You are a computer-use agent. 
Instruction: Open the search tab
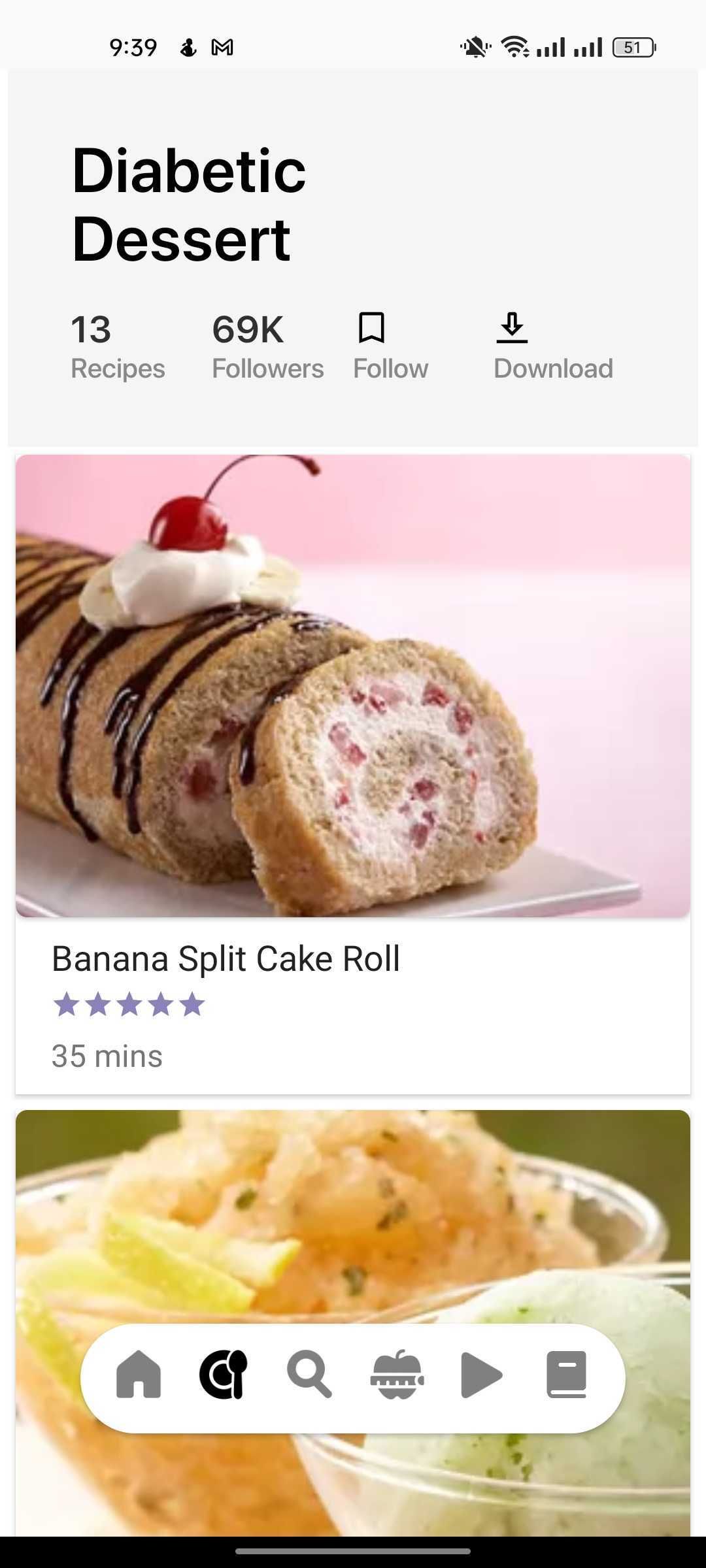point(309,1375)
